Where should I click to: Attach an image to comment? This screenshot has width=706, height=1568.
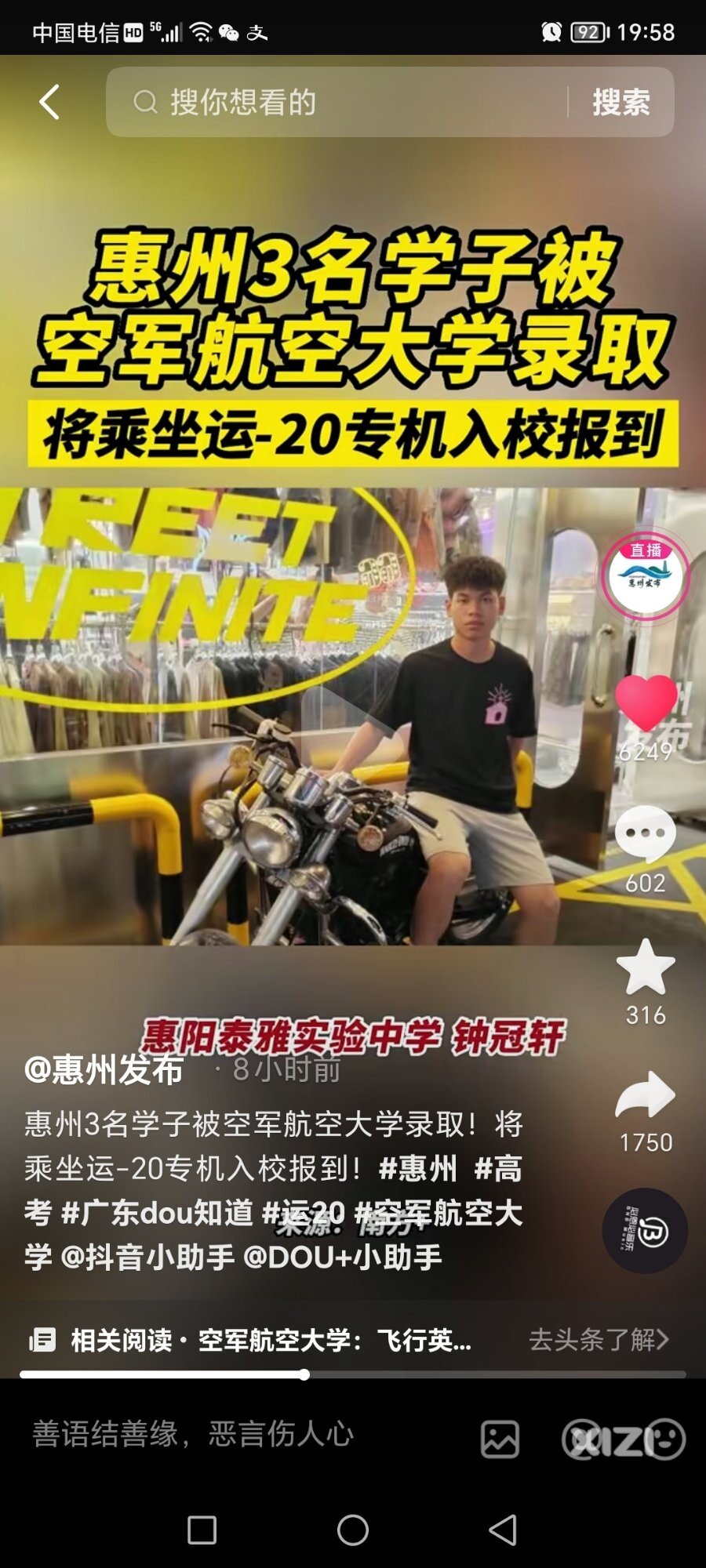coord(500,1439)
